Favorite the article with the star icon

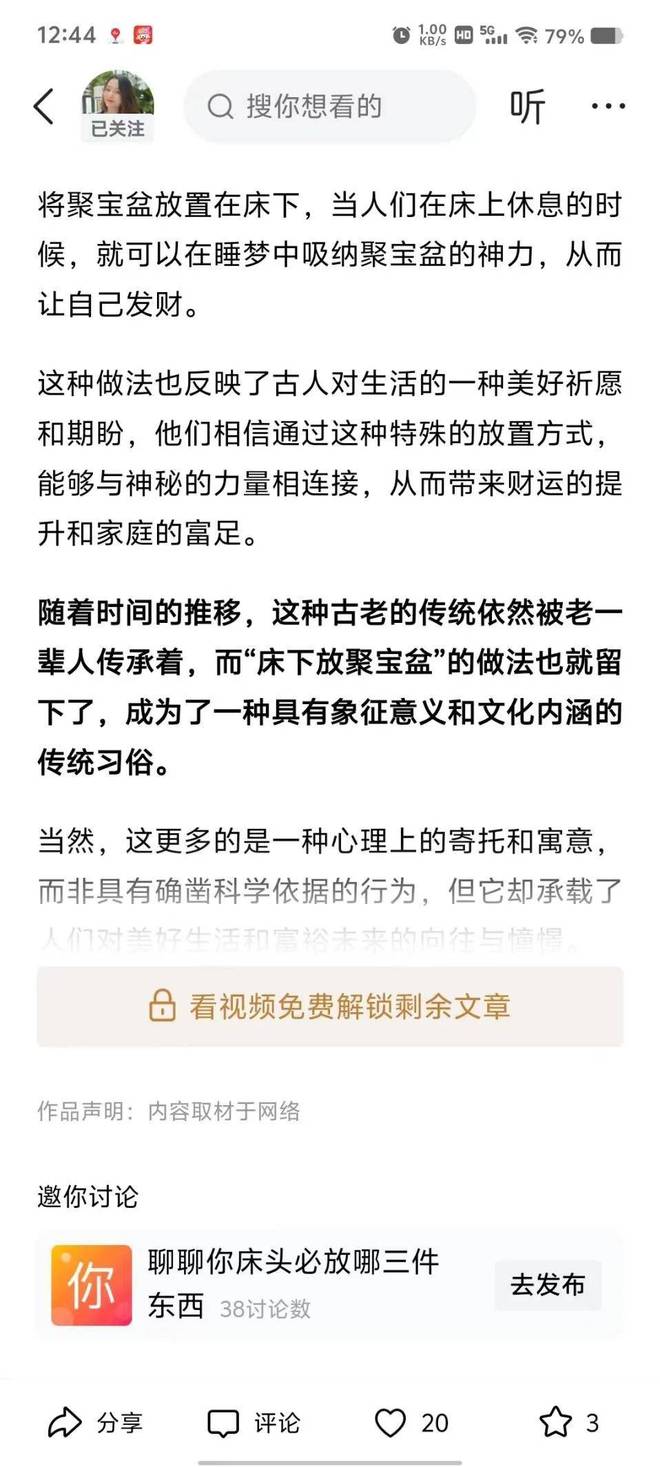[x=556, y=1422]
